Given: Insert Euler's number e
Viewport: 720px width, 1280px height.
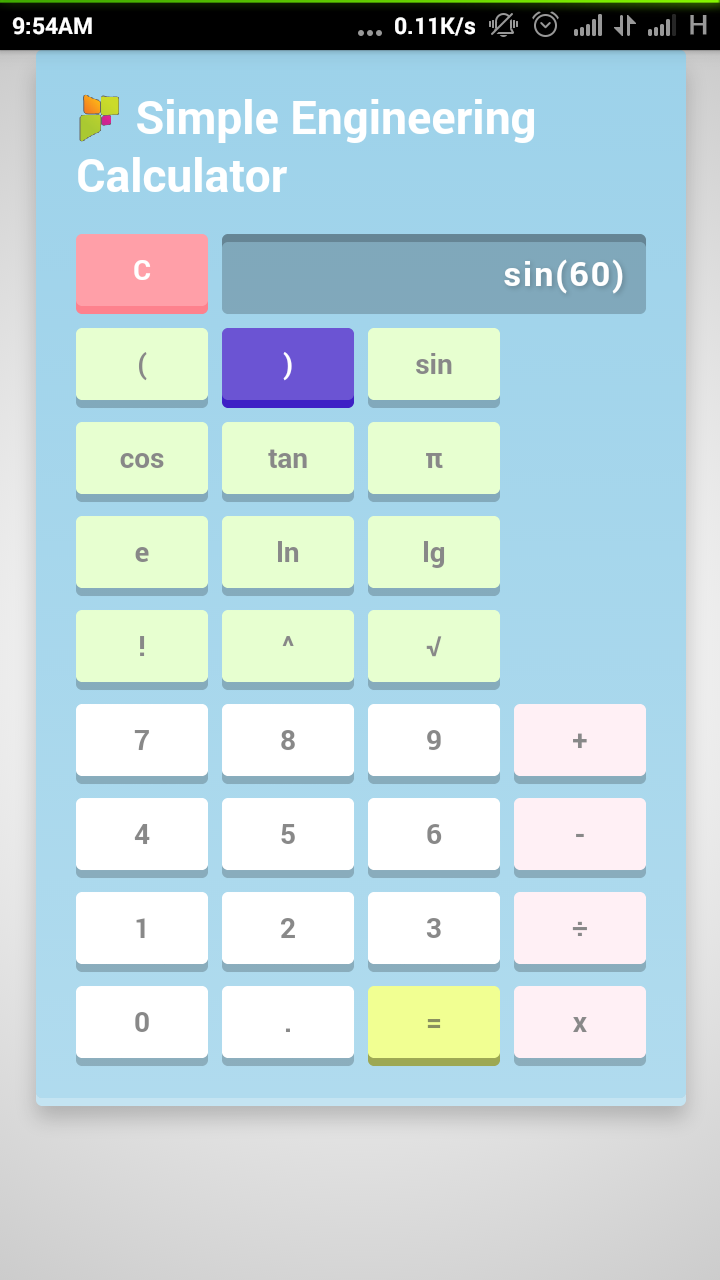Looking at the screenshot, I should pyautogui.click(x=141, y=552).
